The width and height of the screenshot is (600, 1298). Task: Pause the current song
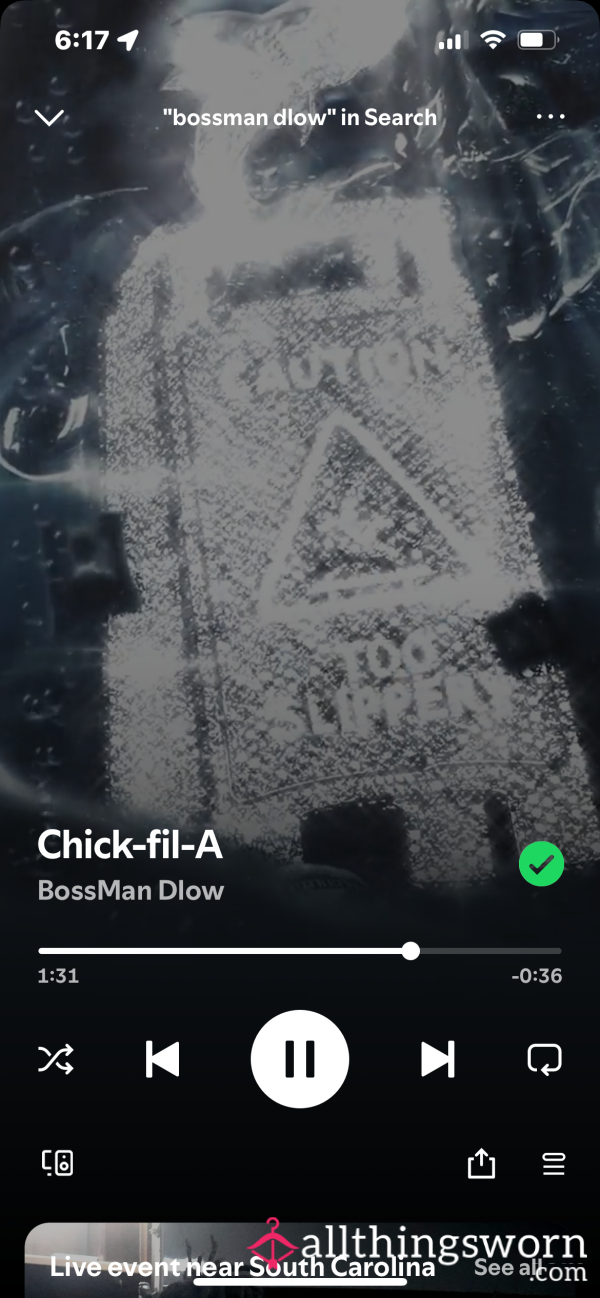click(x=299, y=1058)
